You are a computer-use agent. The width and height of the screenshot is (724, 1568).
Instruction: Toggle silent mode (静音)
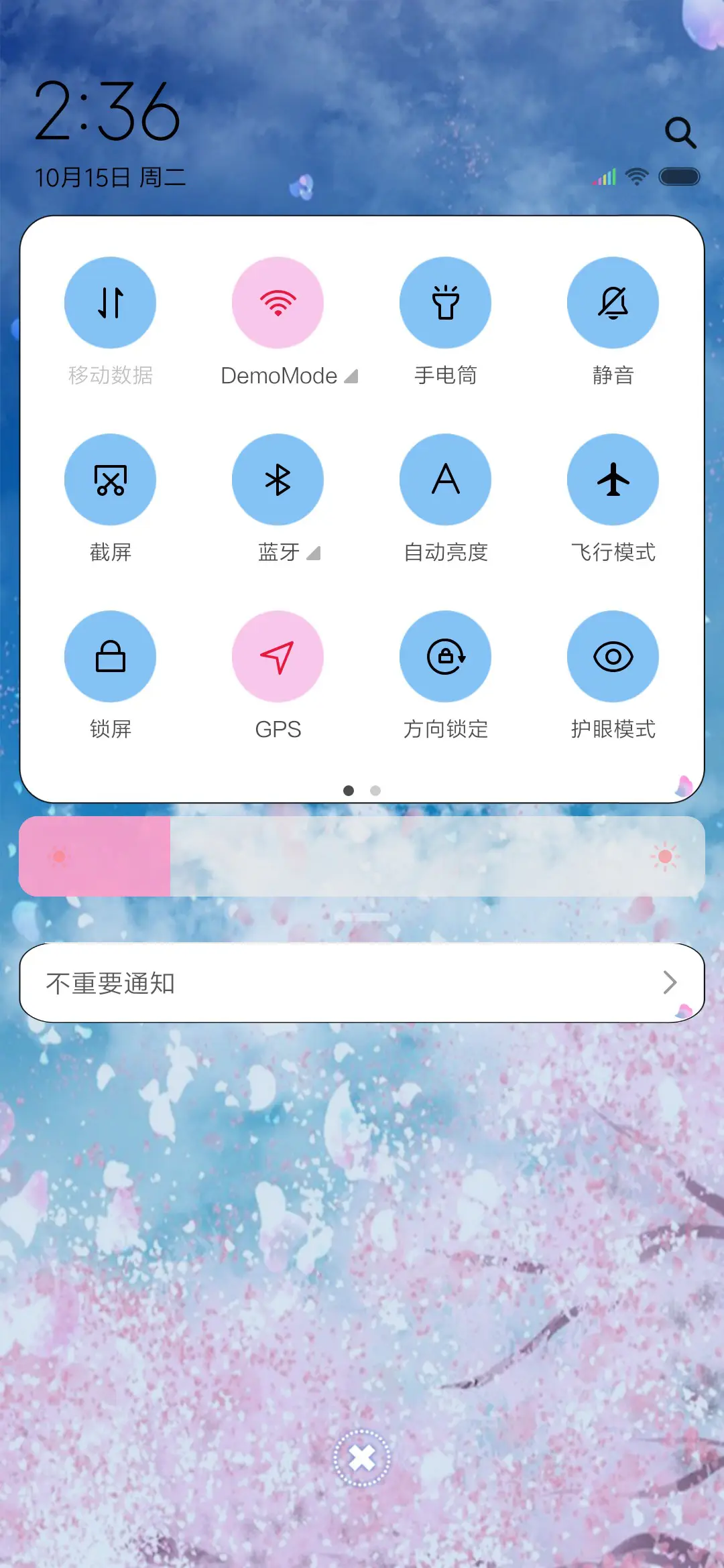point(613,303)
